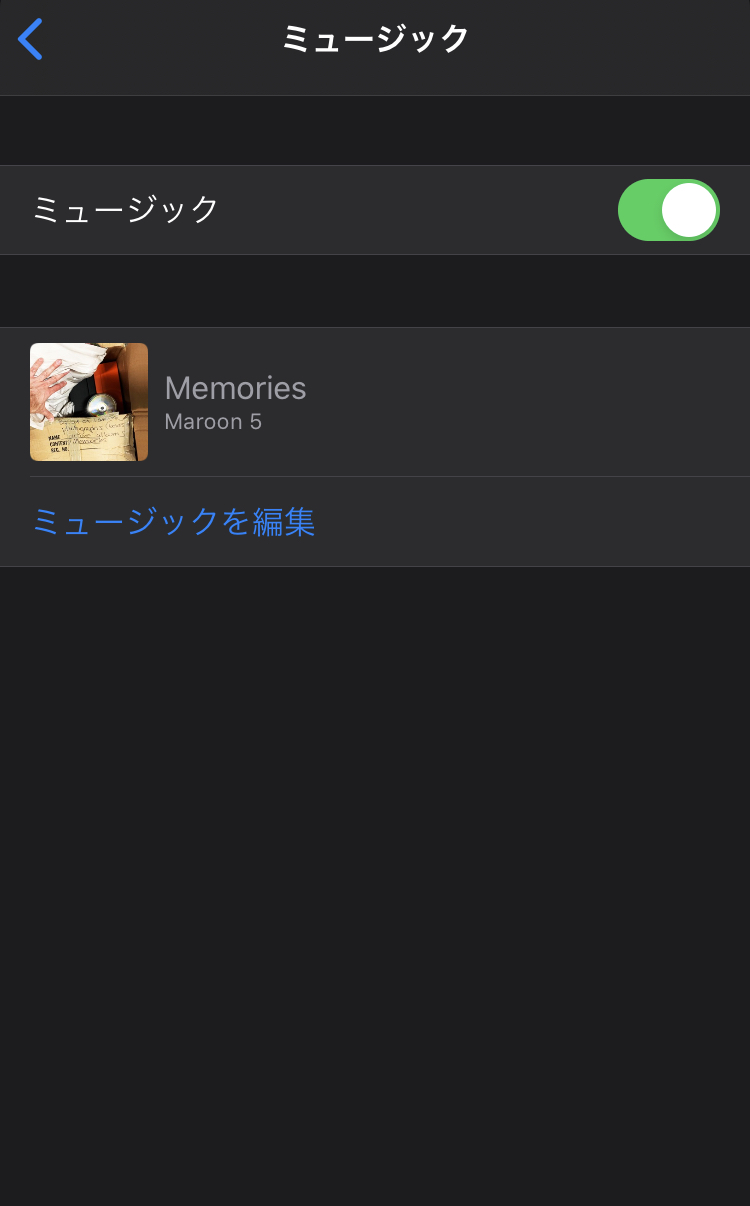Go back using the top-left arrow
The image size is (750, 1206).
tap(31, 39)
